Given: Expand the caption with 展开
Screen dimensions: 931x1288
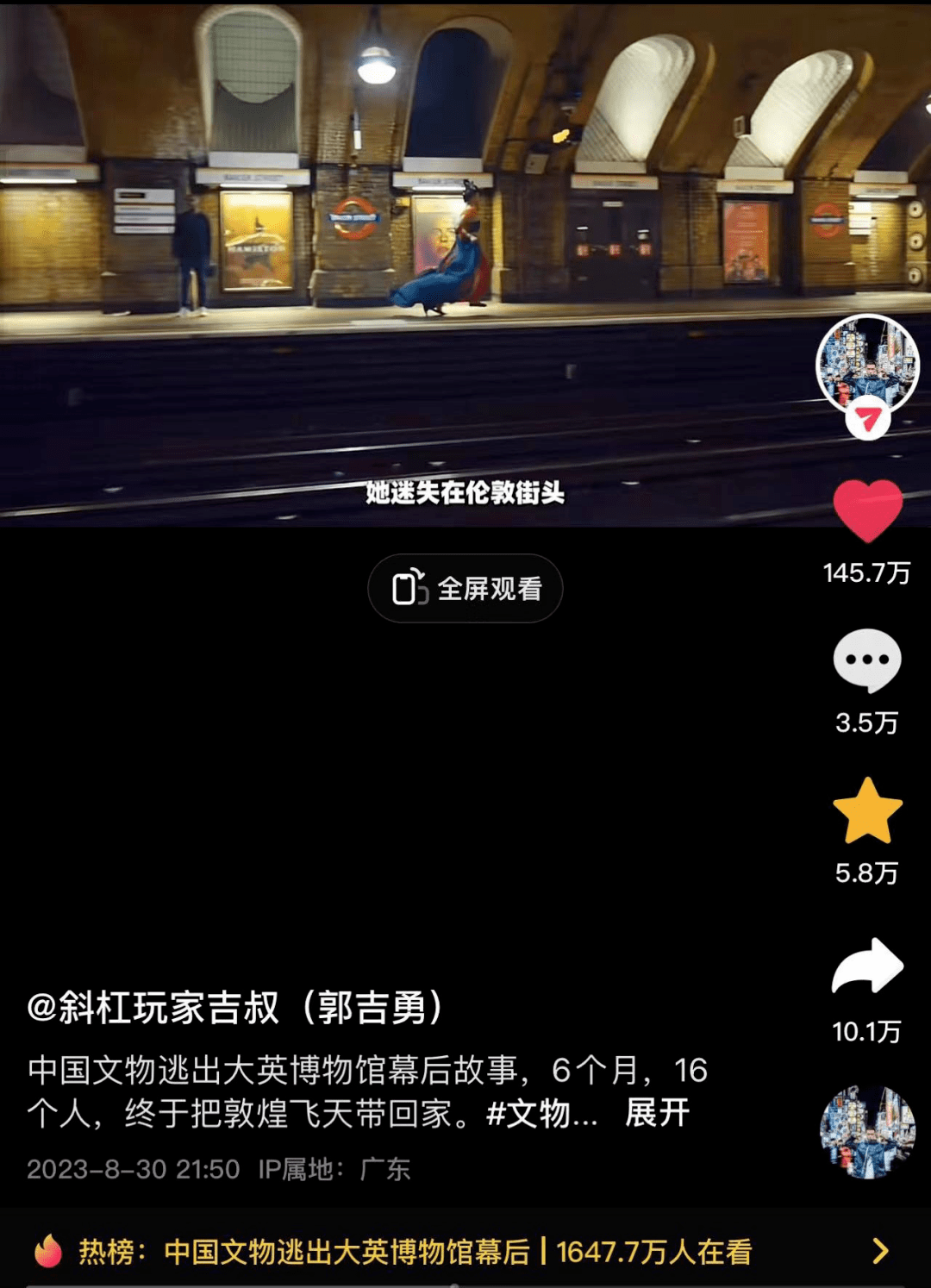Looking at the screenshot, I should coord(655,1114).
